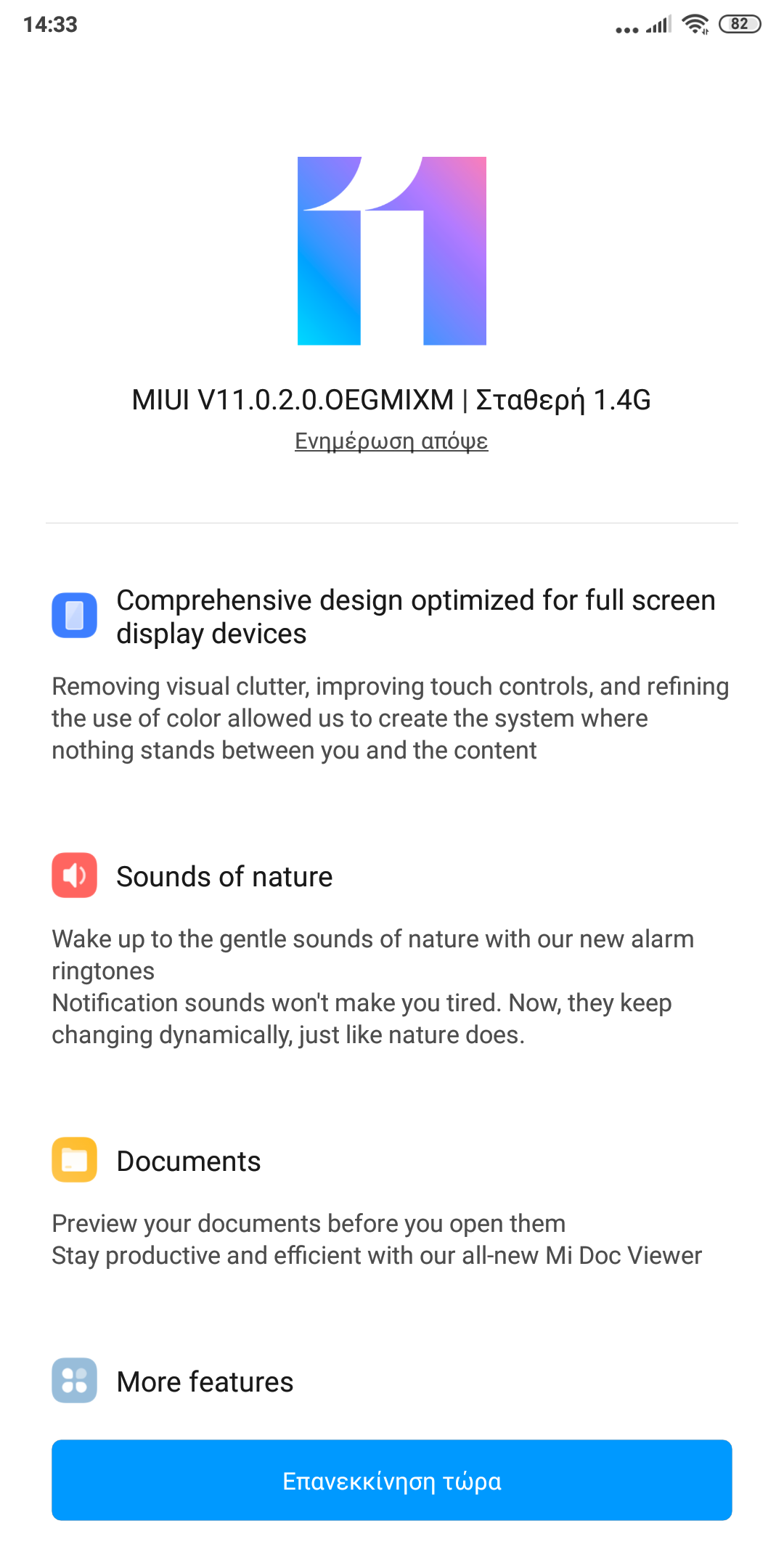Tap the 'Ενημέρωση απόψε' link
This screenshot has height=1568, width=784.
[391, 441]
